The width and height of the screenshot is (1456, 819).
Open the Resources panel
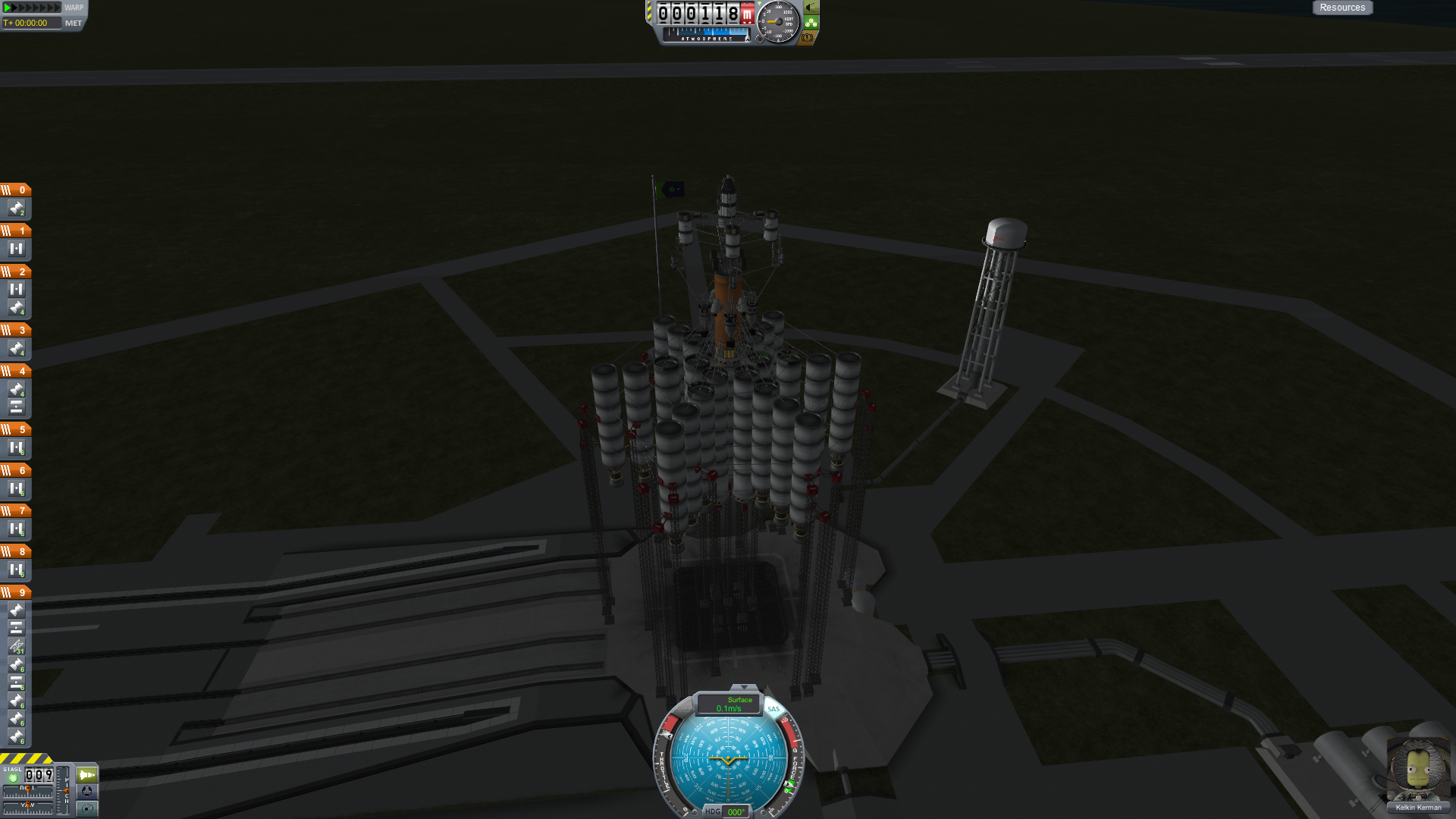click(1342, 8)
